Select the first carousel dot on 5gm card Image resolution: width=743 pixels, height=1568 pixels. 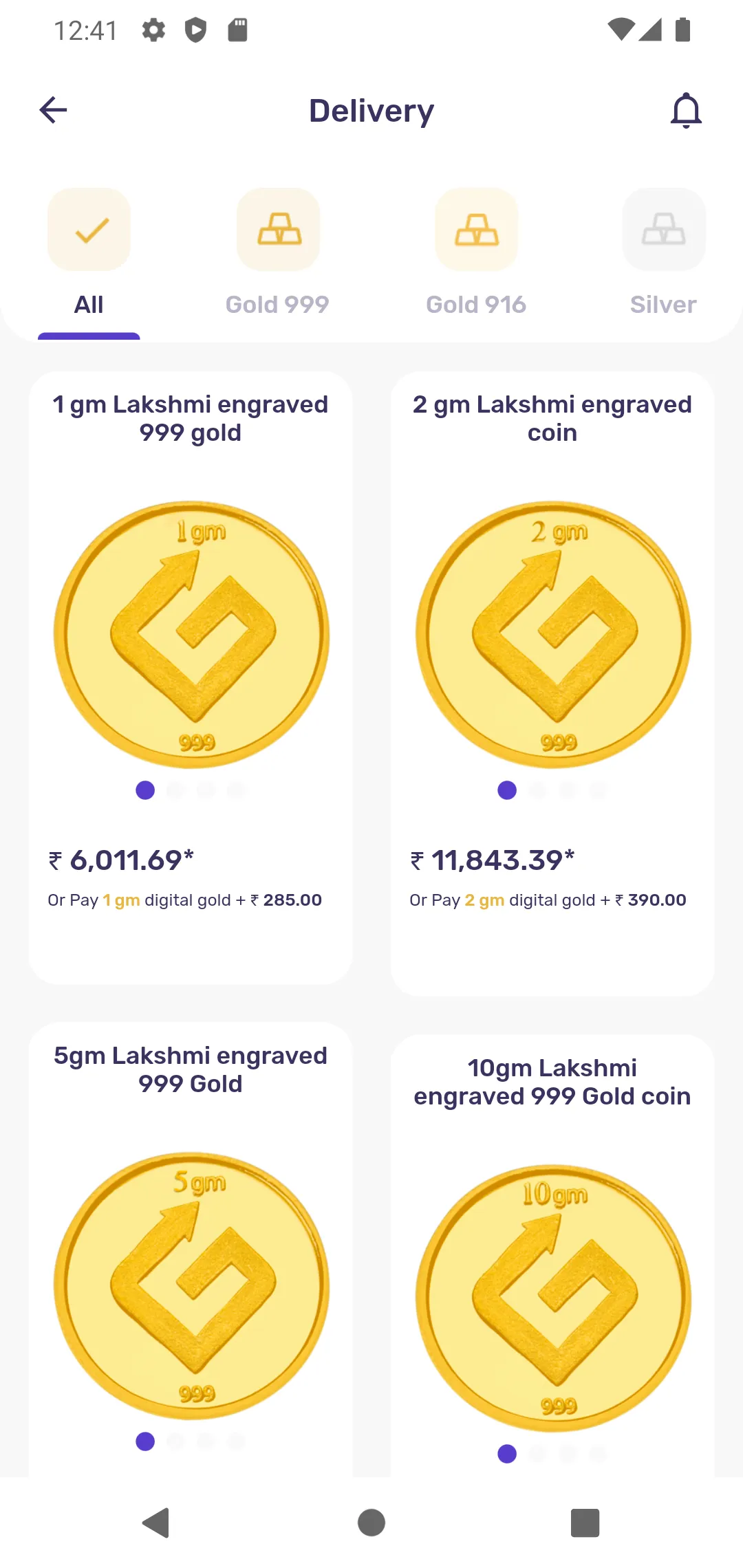coord(145,1441)
